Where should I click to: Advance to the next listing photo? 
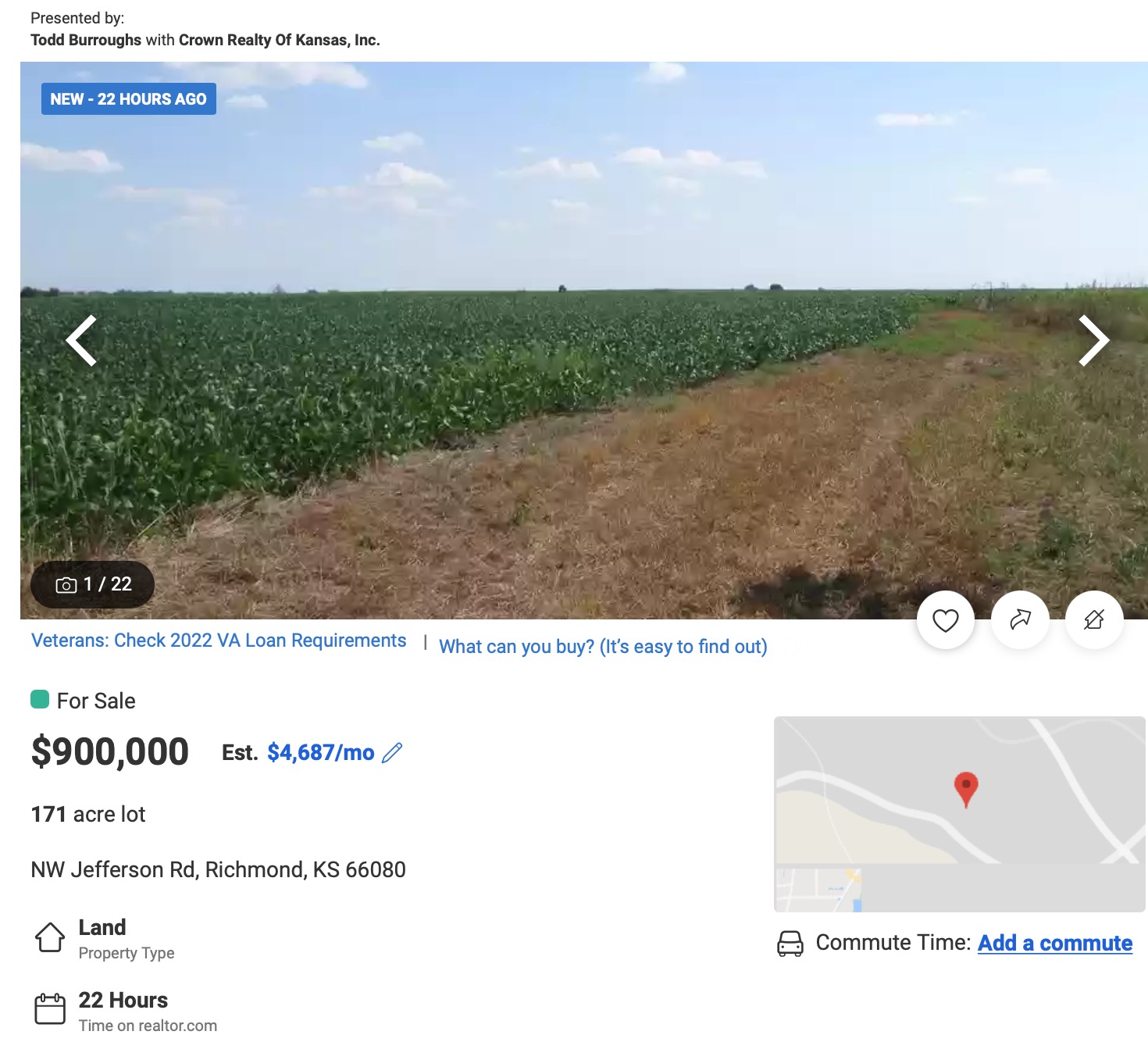(x=1093, y=341)
